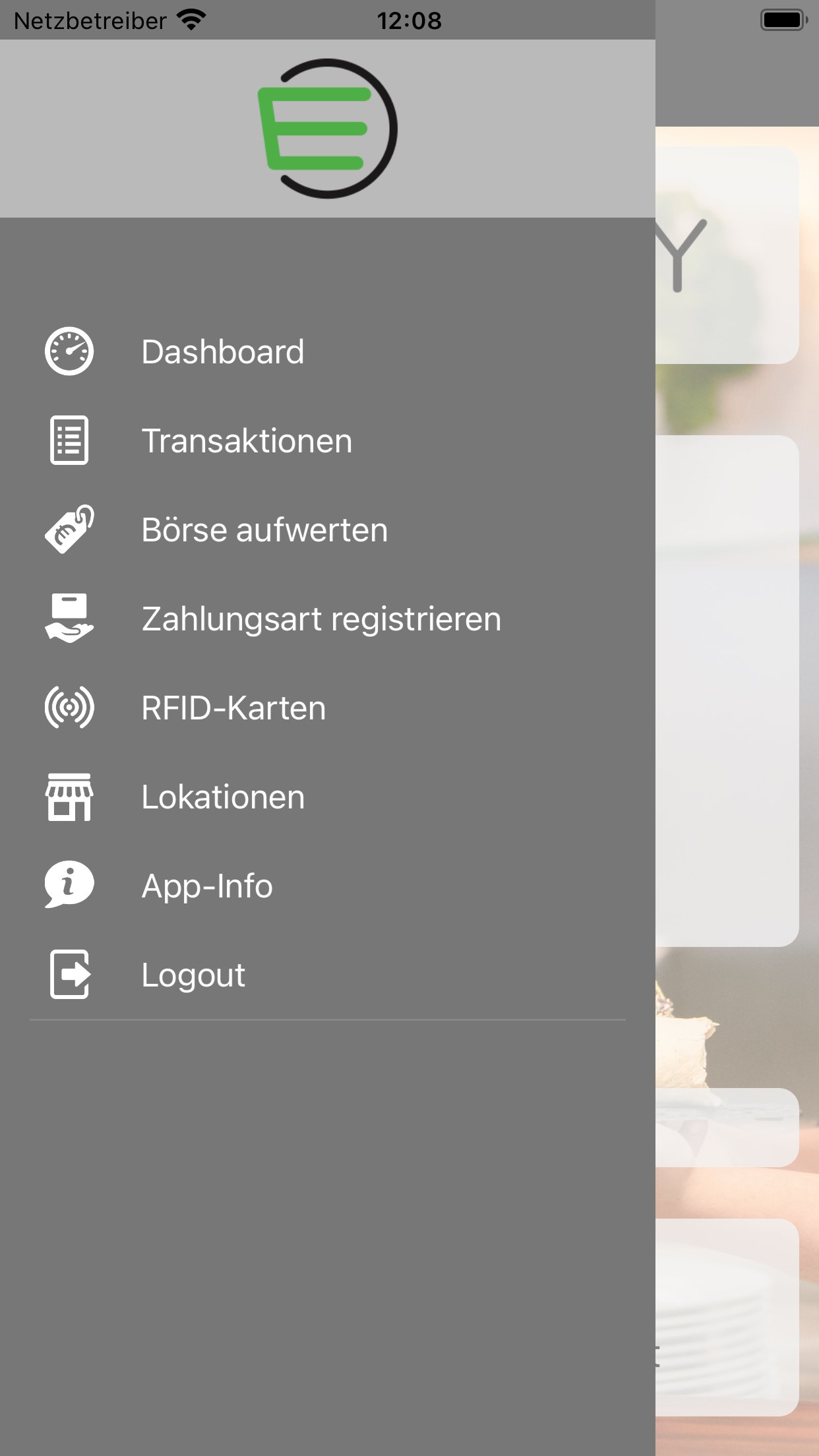This screenshot has height=1456, width=819.
Task: Tap Logout to sign out
Action: coord(328,975)
